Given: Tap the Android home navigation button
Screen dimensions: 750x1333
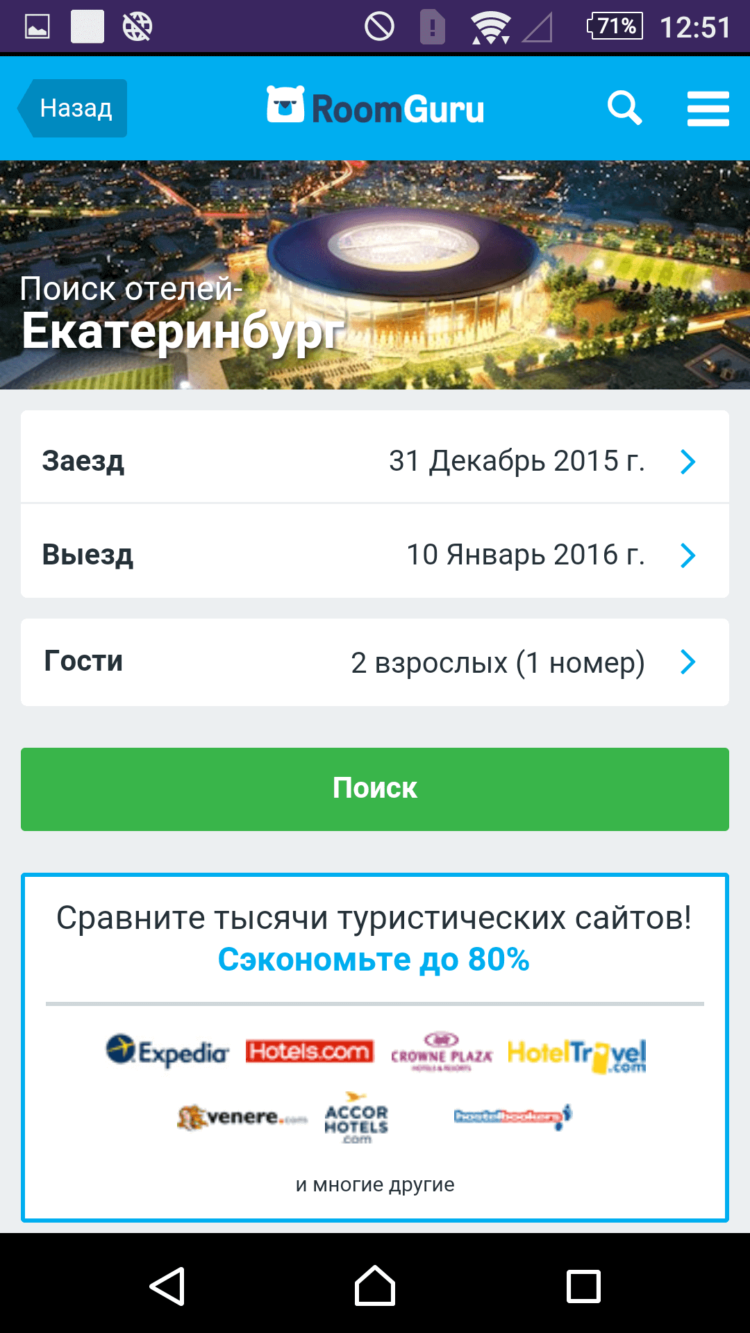Looking at the screenshot, I should pyautogui.click(x=374, y=1287).
